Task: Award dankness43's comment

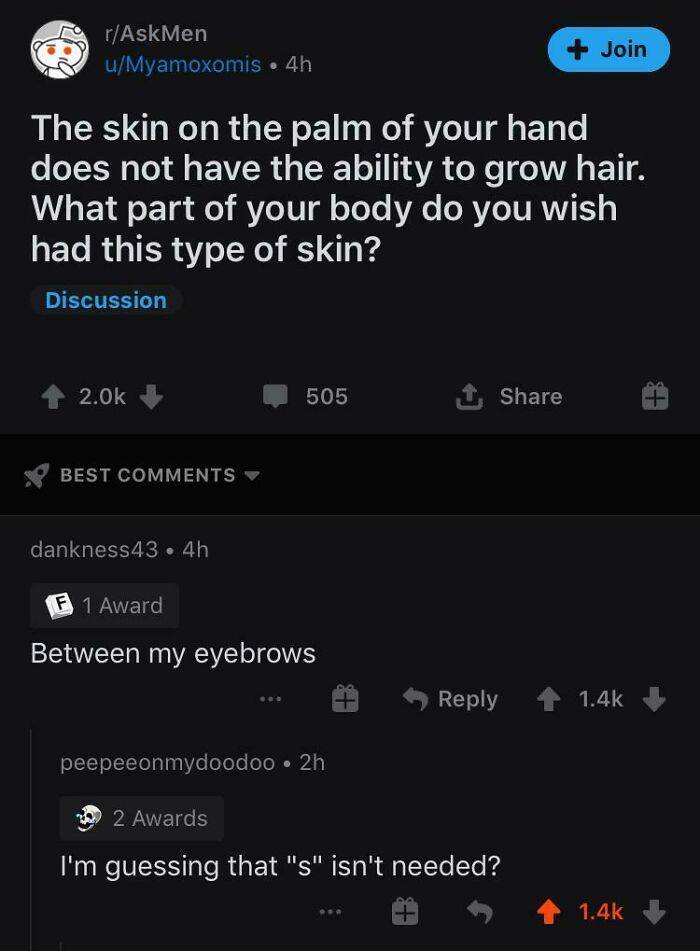Action: coord(346,699)
